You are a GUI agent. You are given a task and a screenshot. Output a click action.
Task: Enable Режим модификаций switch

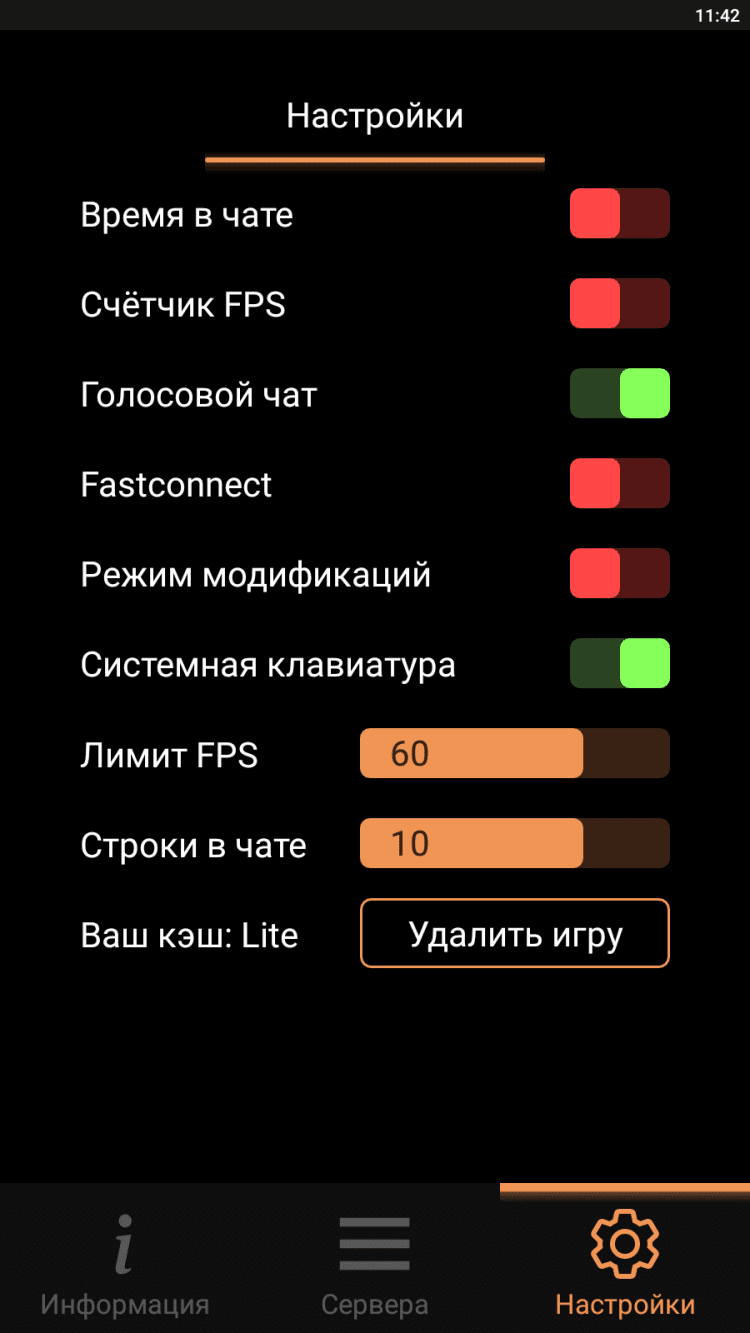coord(619,573)
